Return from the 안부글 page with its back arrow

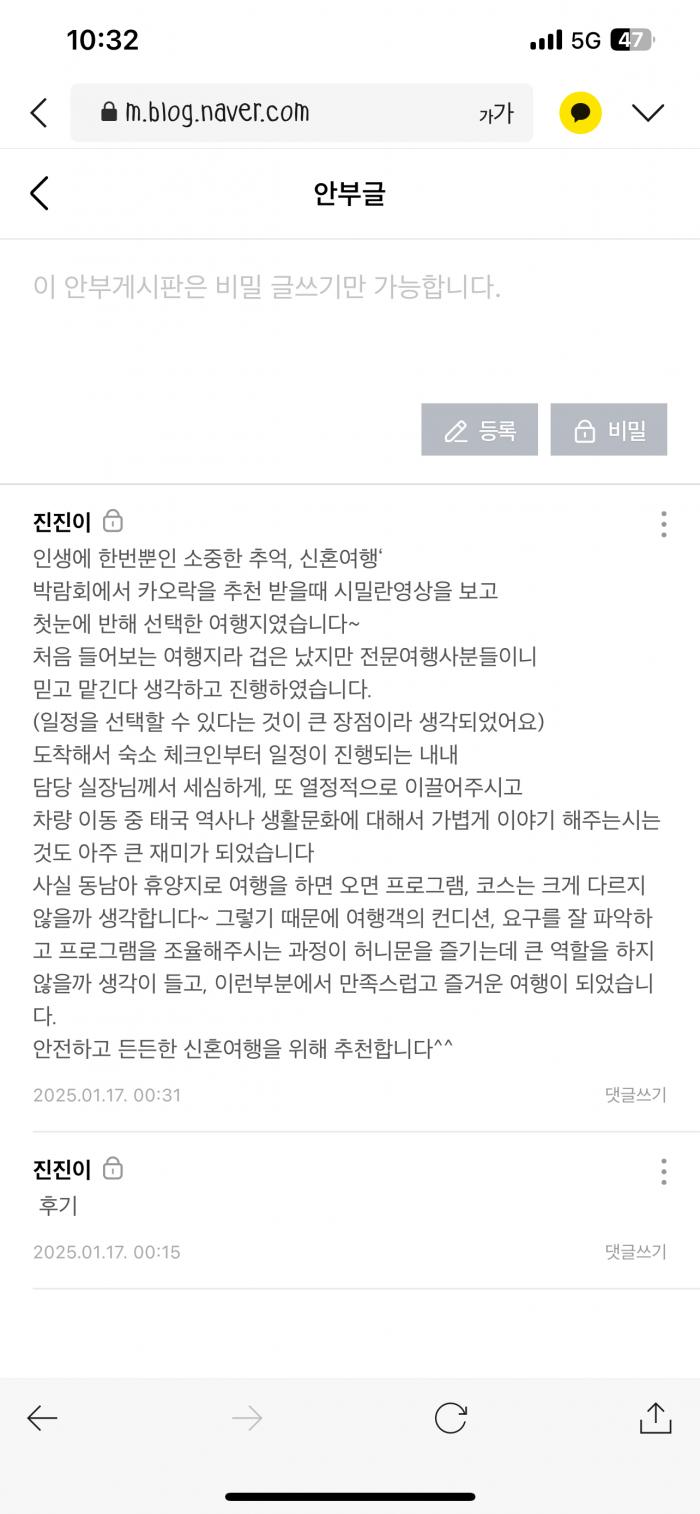pos(39,193)
